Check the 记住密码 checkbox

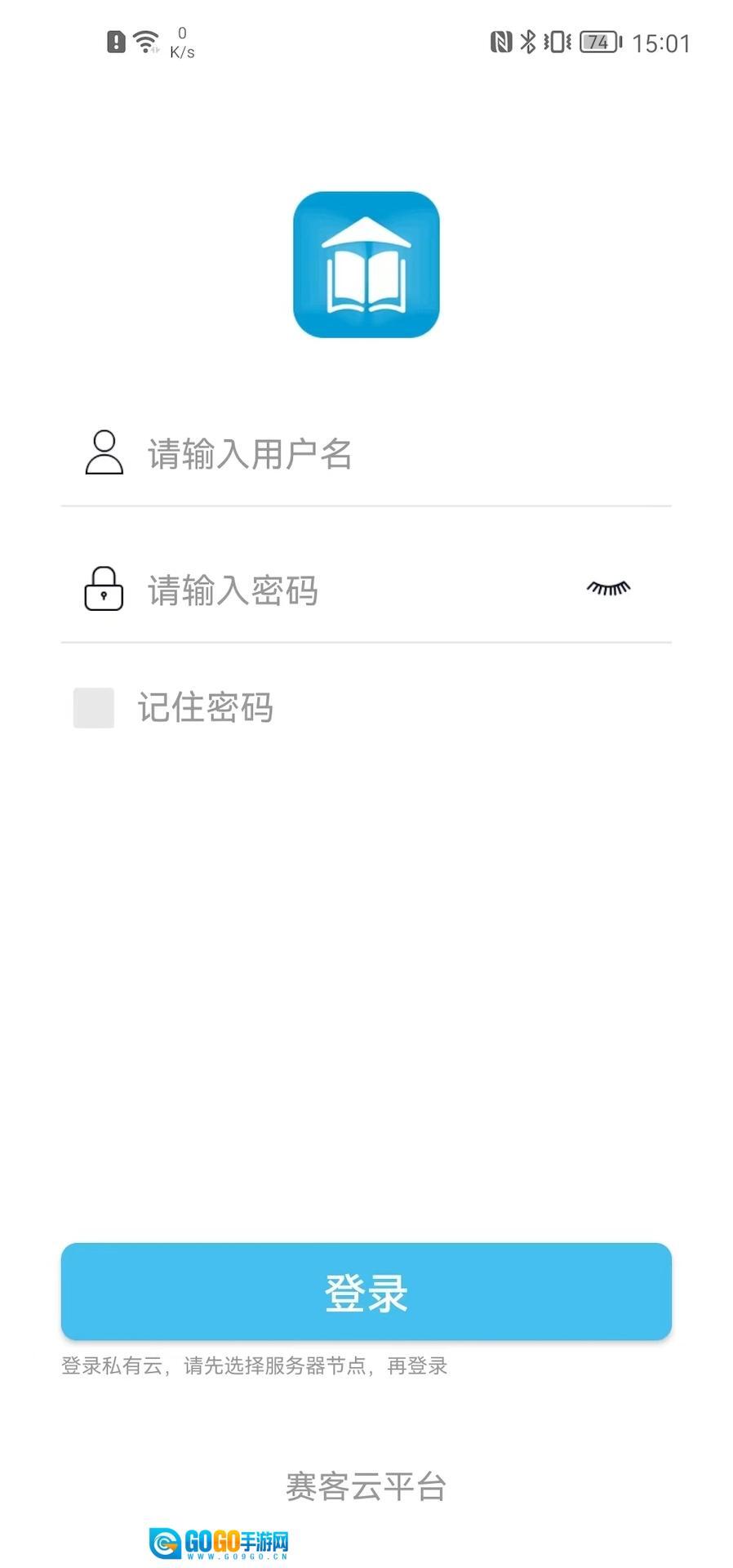click(94, 707)
